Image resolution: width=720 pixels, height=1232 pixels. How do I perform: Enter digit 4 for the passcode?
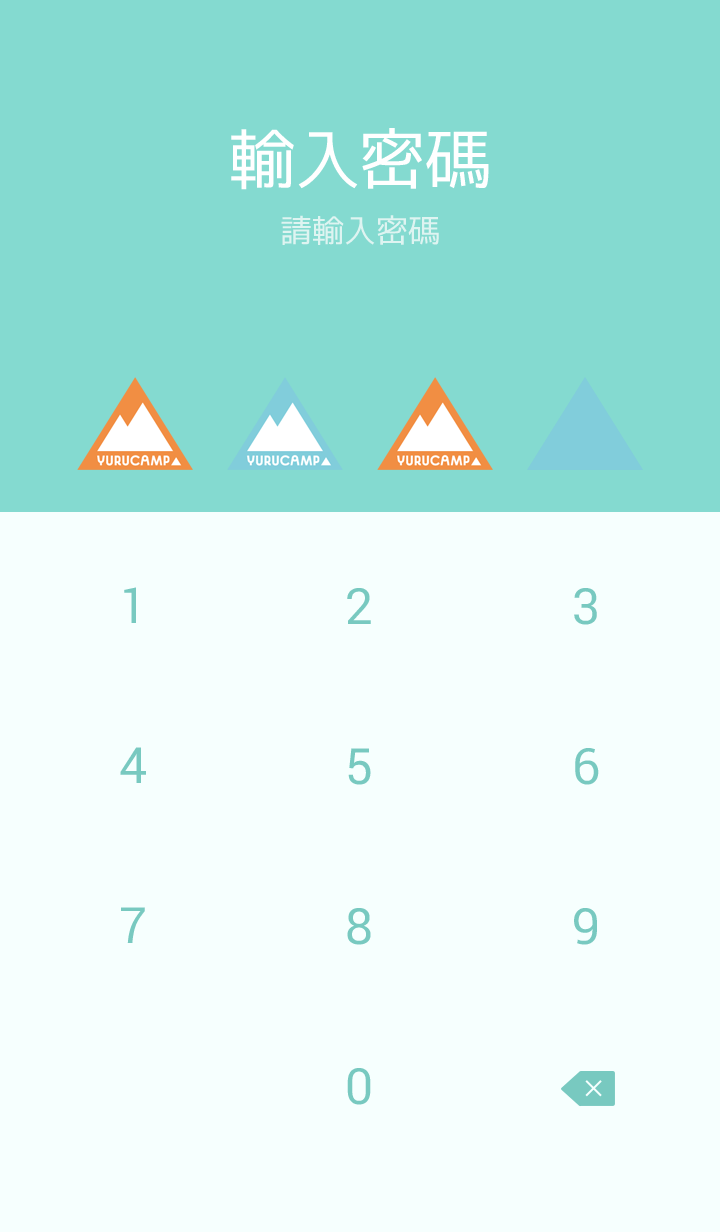click(x=132, y=767)
